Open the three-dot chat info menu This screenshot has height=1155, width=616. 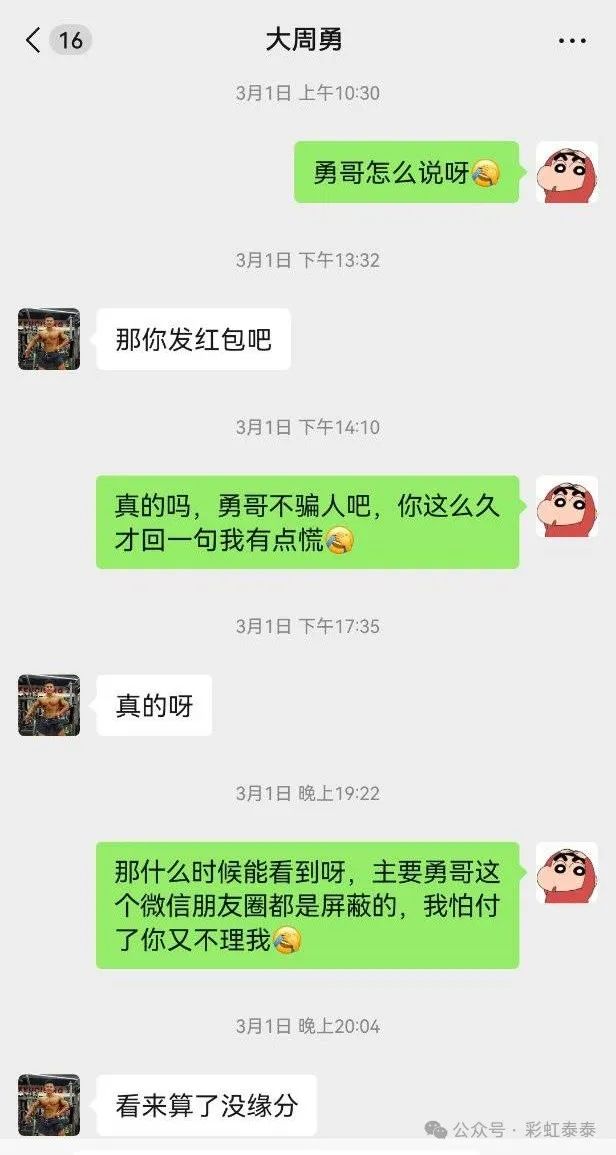coord(572,41)
